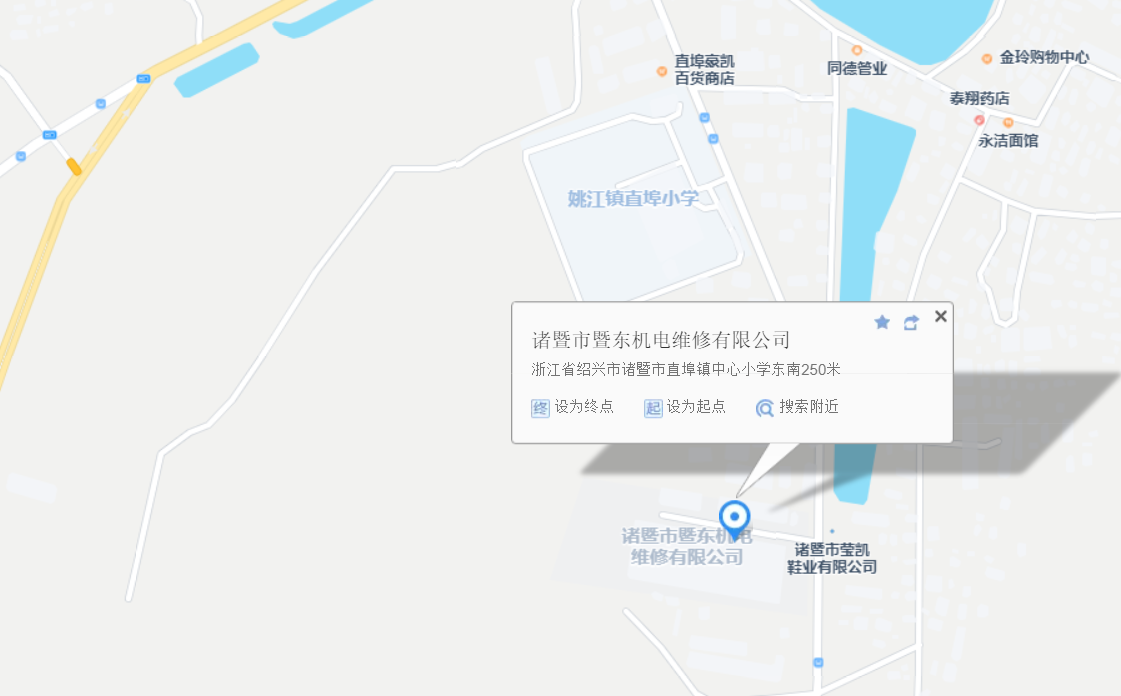
Task: Select 直埠豪凯百货商店 map point
Action: click(x=704, y=70)
